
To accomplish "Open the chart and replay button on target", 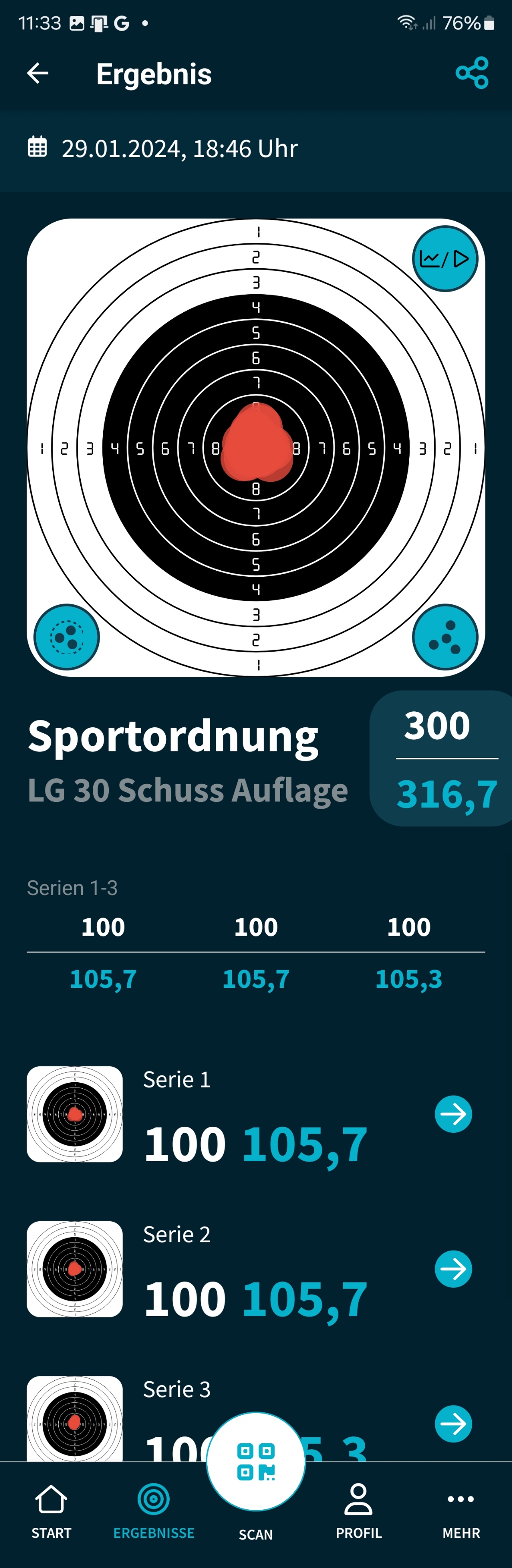I will point(445,259).
